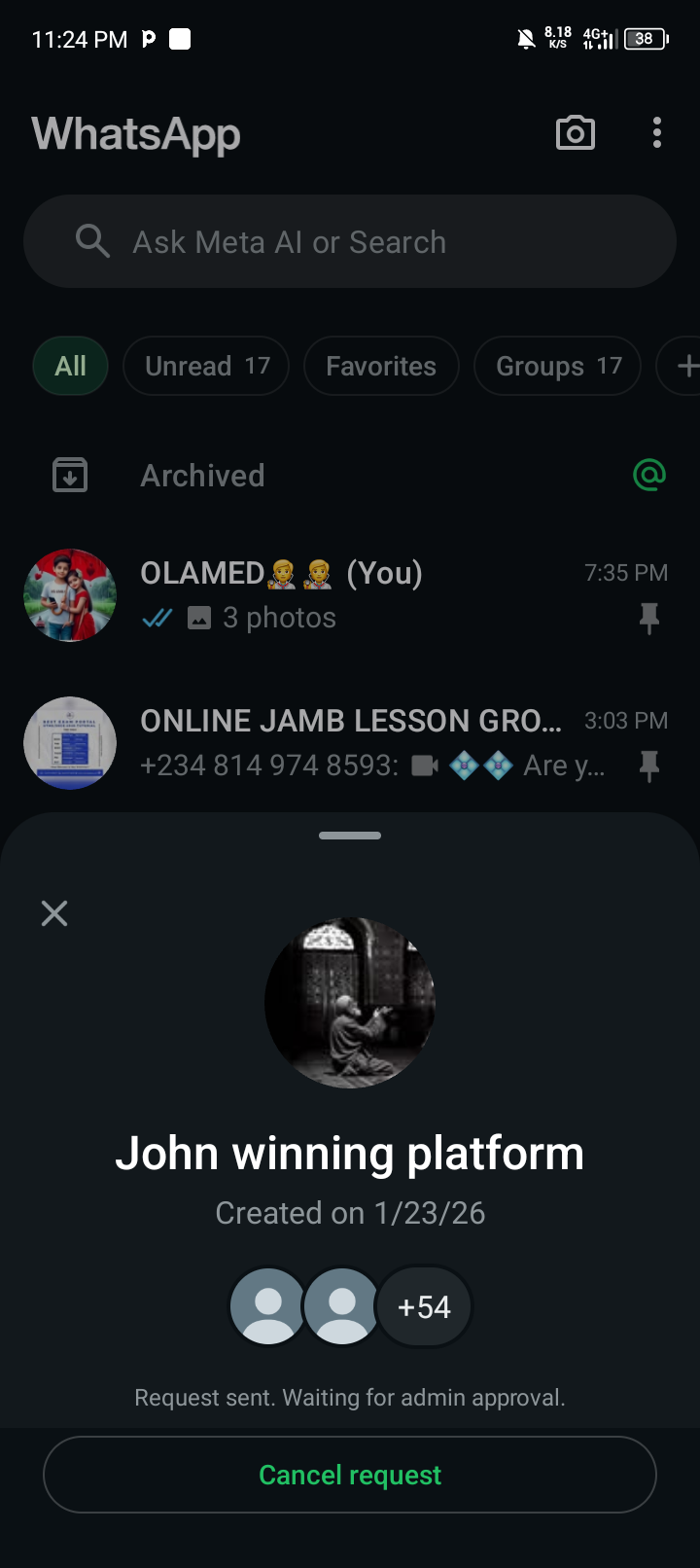Add a new chat list filter

[684, 366]
